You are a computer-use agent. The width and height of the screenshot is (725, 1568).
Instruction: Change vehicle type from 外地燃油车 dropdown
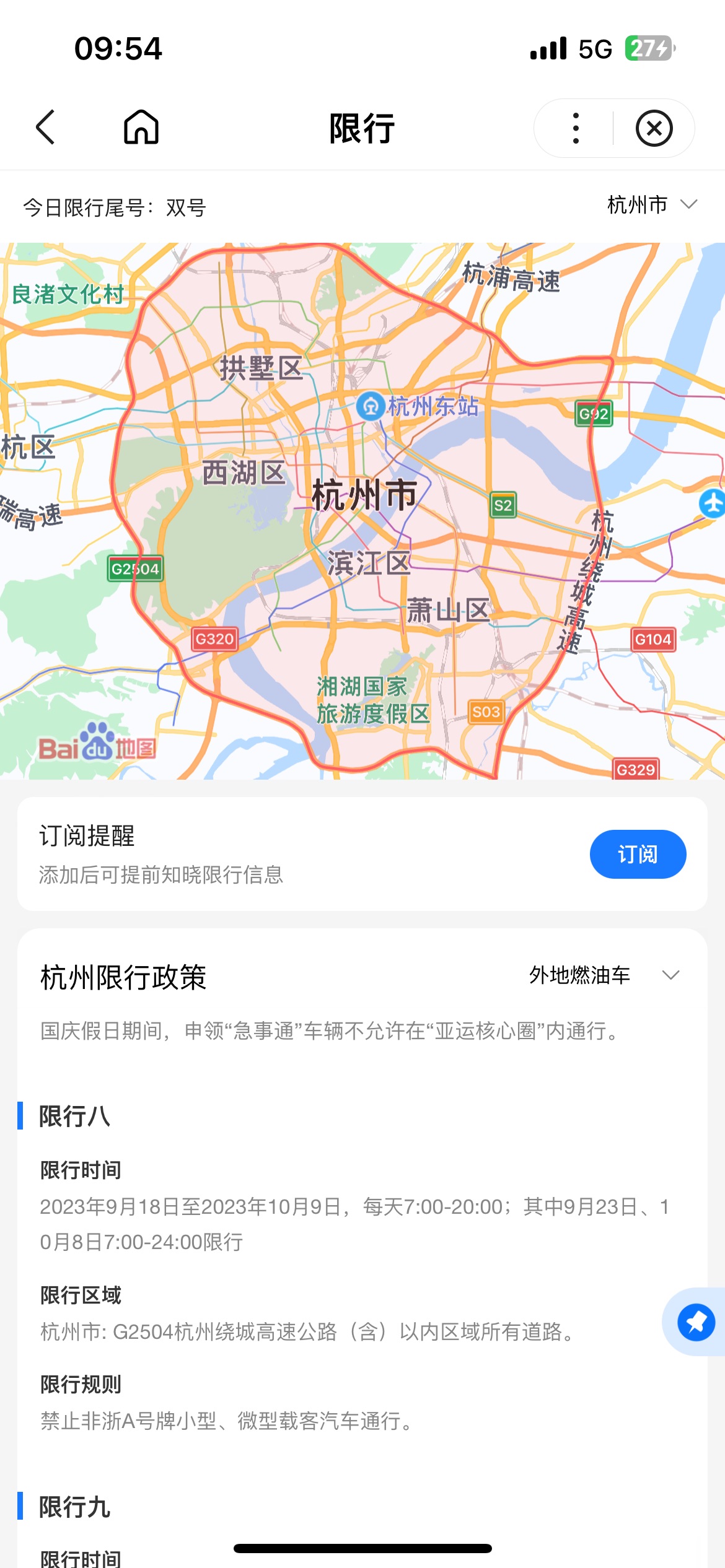[604, 975]
